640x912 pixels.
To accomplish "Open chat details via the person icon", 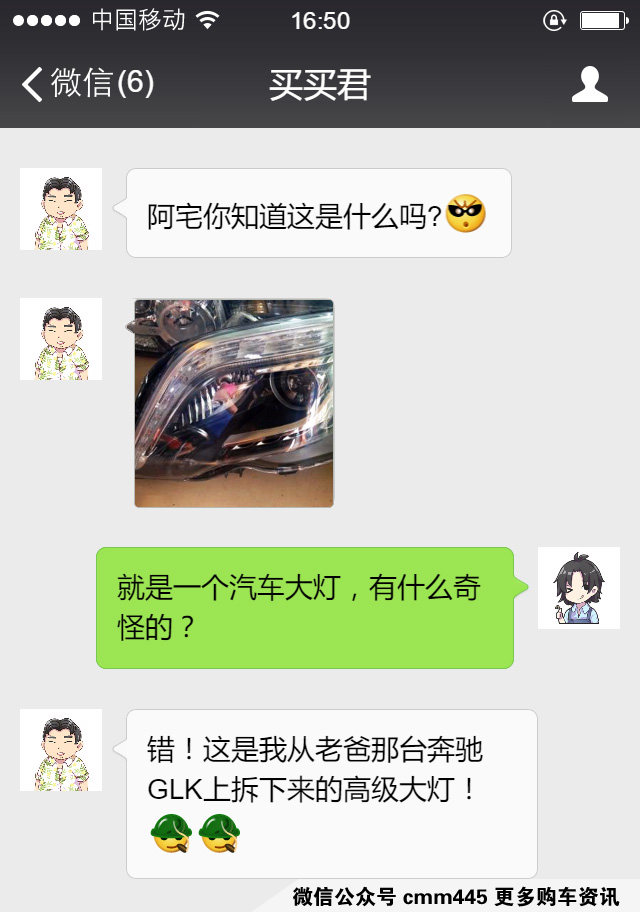I will point(590,84).
